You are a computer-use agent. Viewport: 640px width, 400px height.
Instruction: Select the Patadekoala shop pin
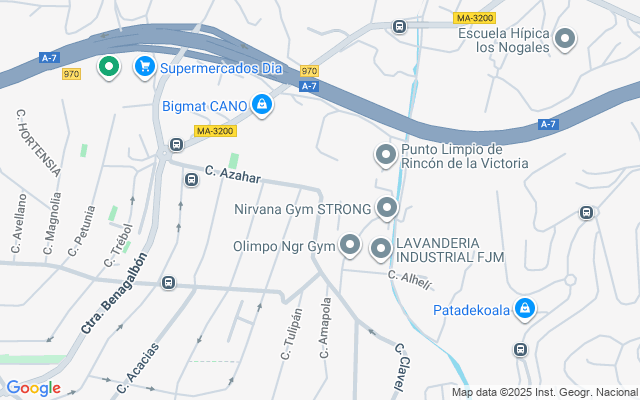click(524, 309)
